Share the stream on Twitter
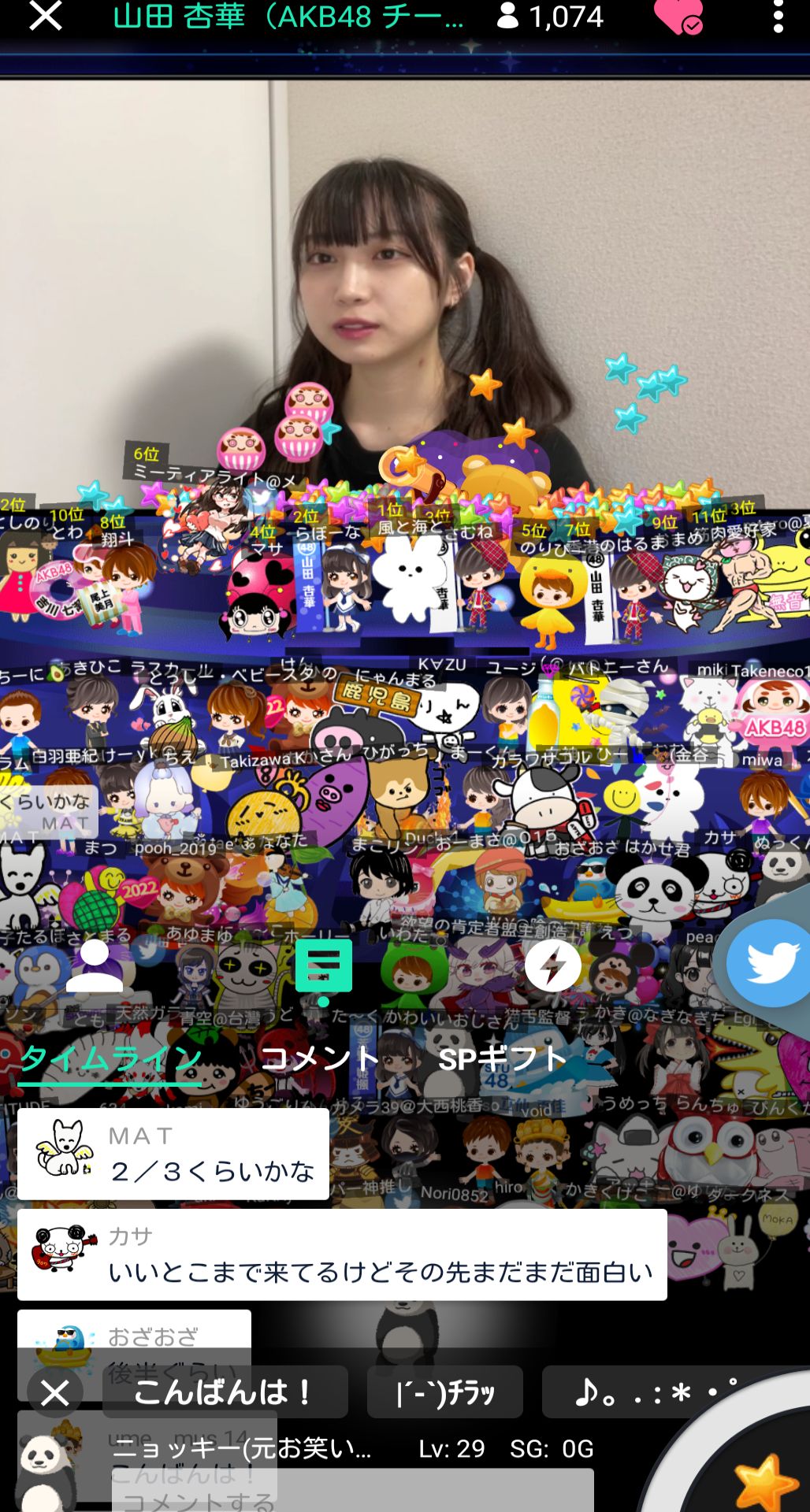Image resolution: width=810 pixels, height=1512 pixels. point(768,962)
